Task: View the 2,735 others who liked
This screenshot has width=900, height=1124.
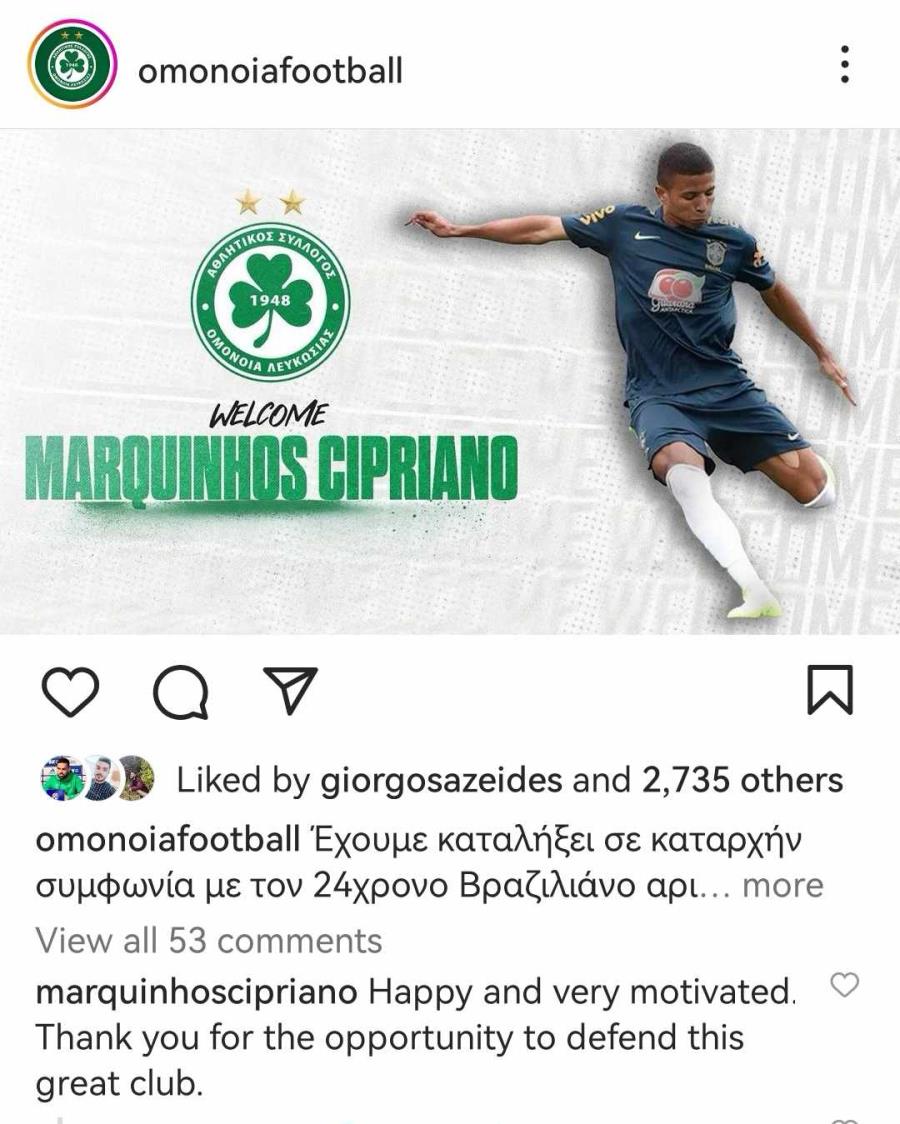Action: 742,780
